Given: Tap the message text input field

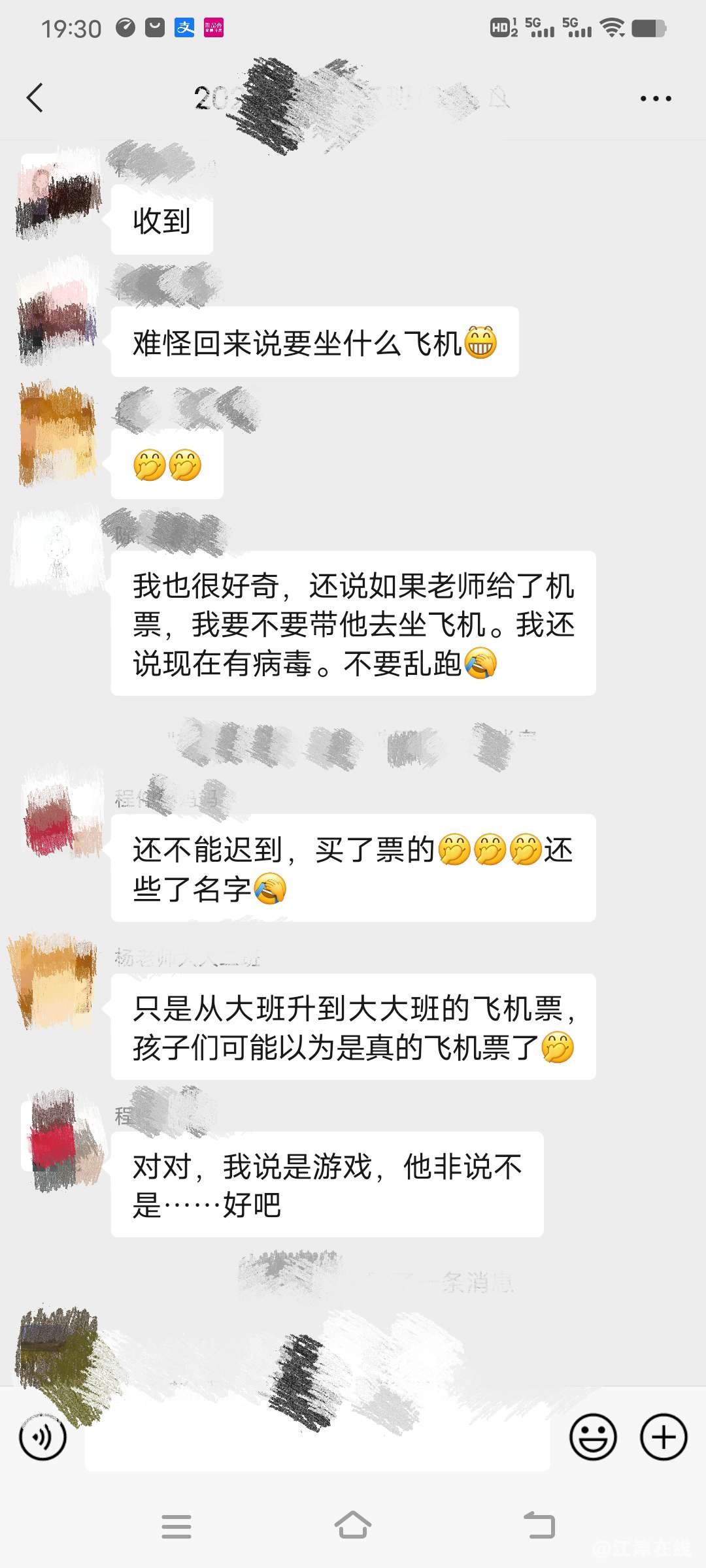Looking at the screenshot, I should [317, 1437].
